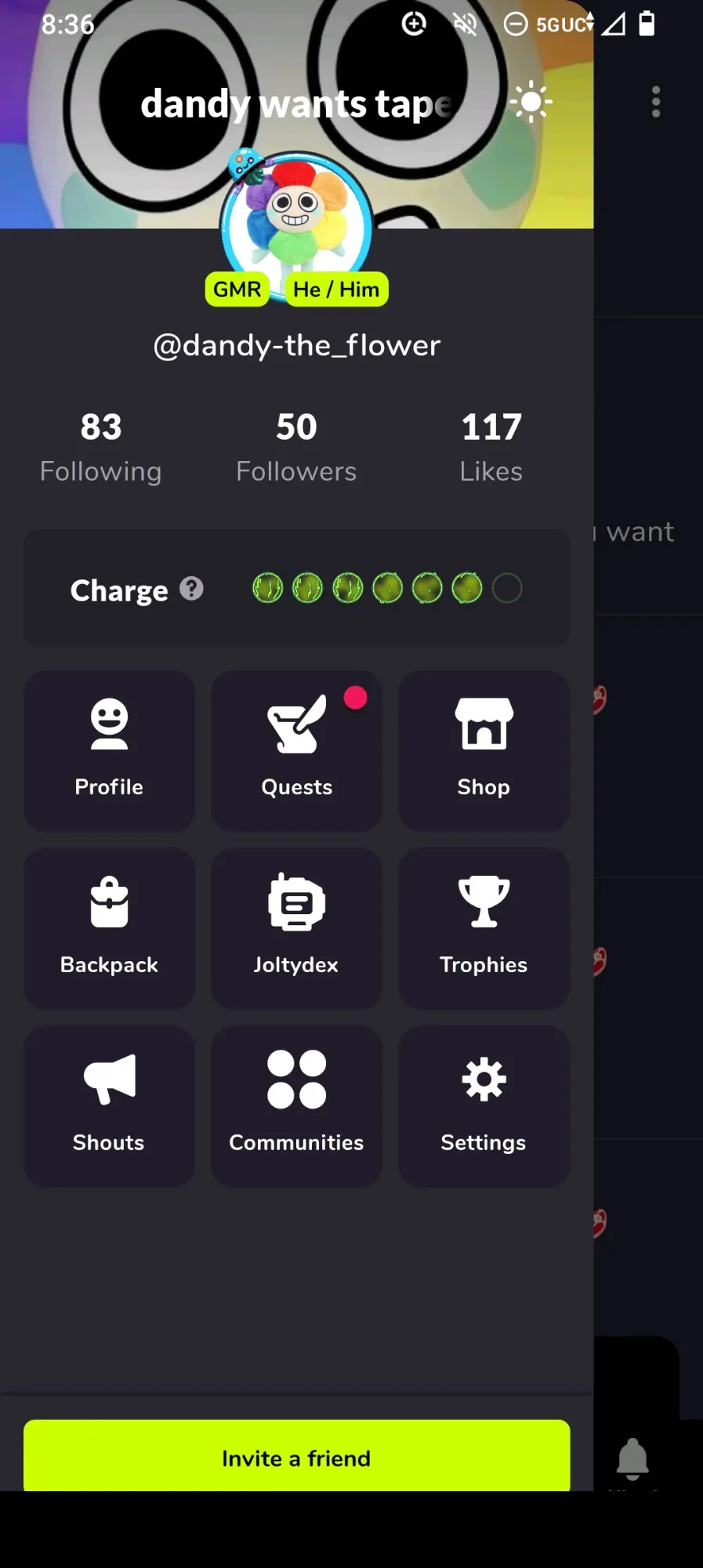View the 83 Following list

(x=101, y=448)
